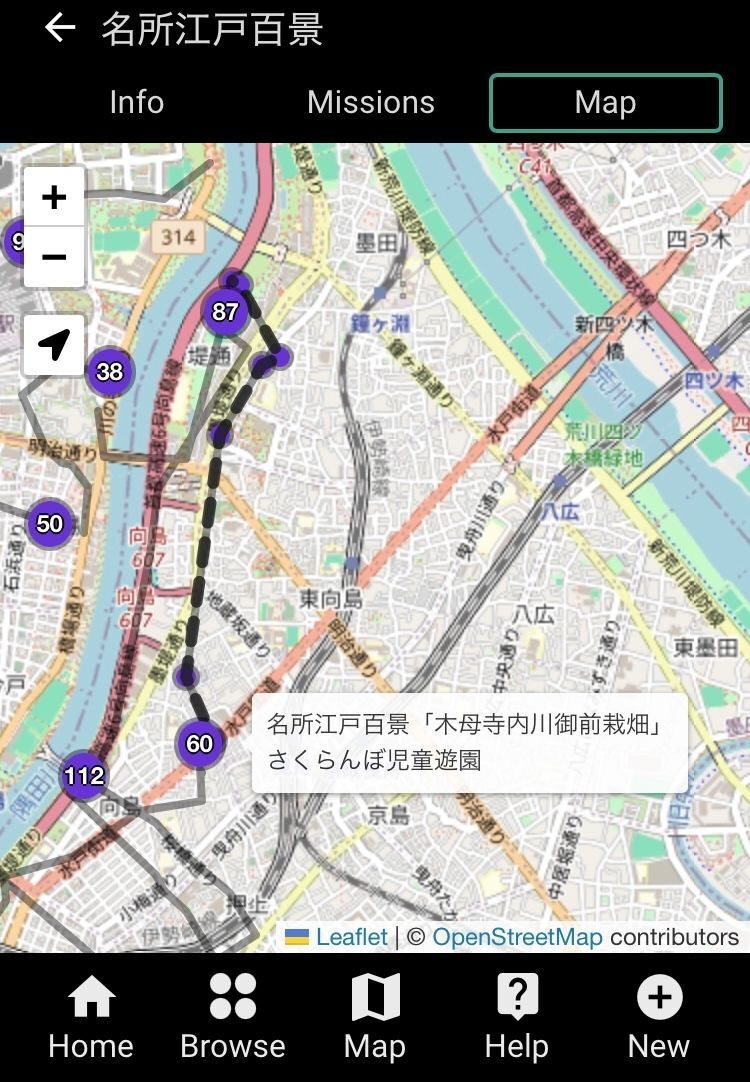This screenshot has height=1082, width=750.
Task: Open the Browse section
Action: click(233, 1016)
